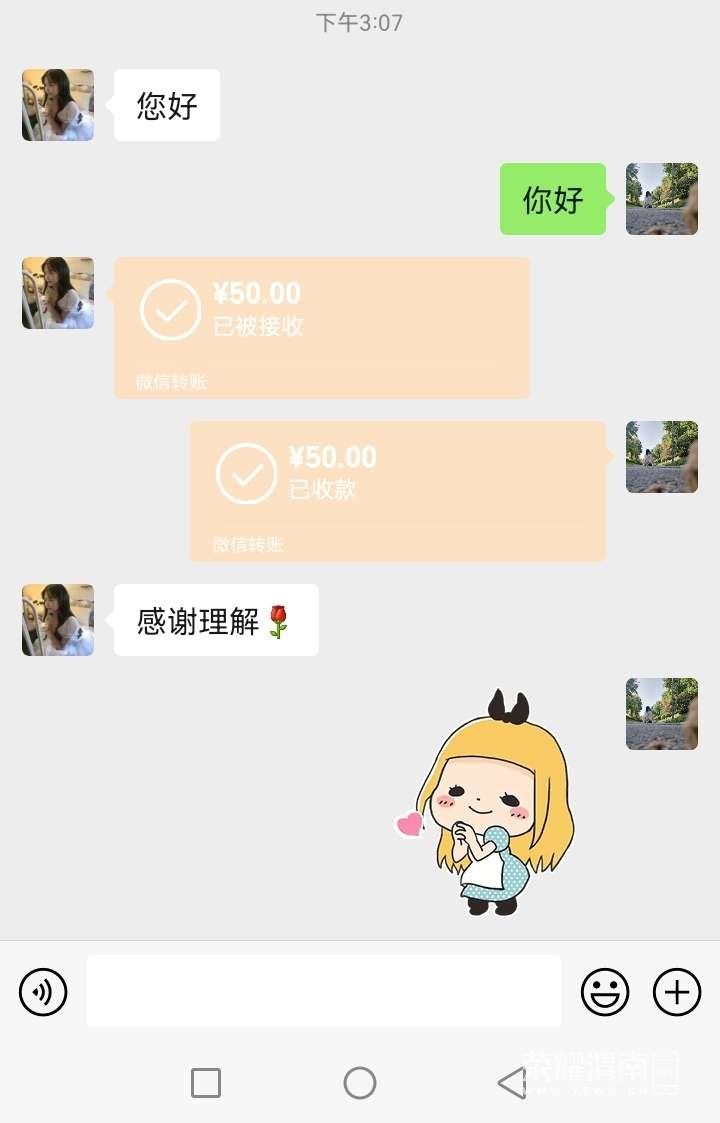Open the ¥50.00 已被接收 transfer card

321,327
